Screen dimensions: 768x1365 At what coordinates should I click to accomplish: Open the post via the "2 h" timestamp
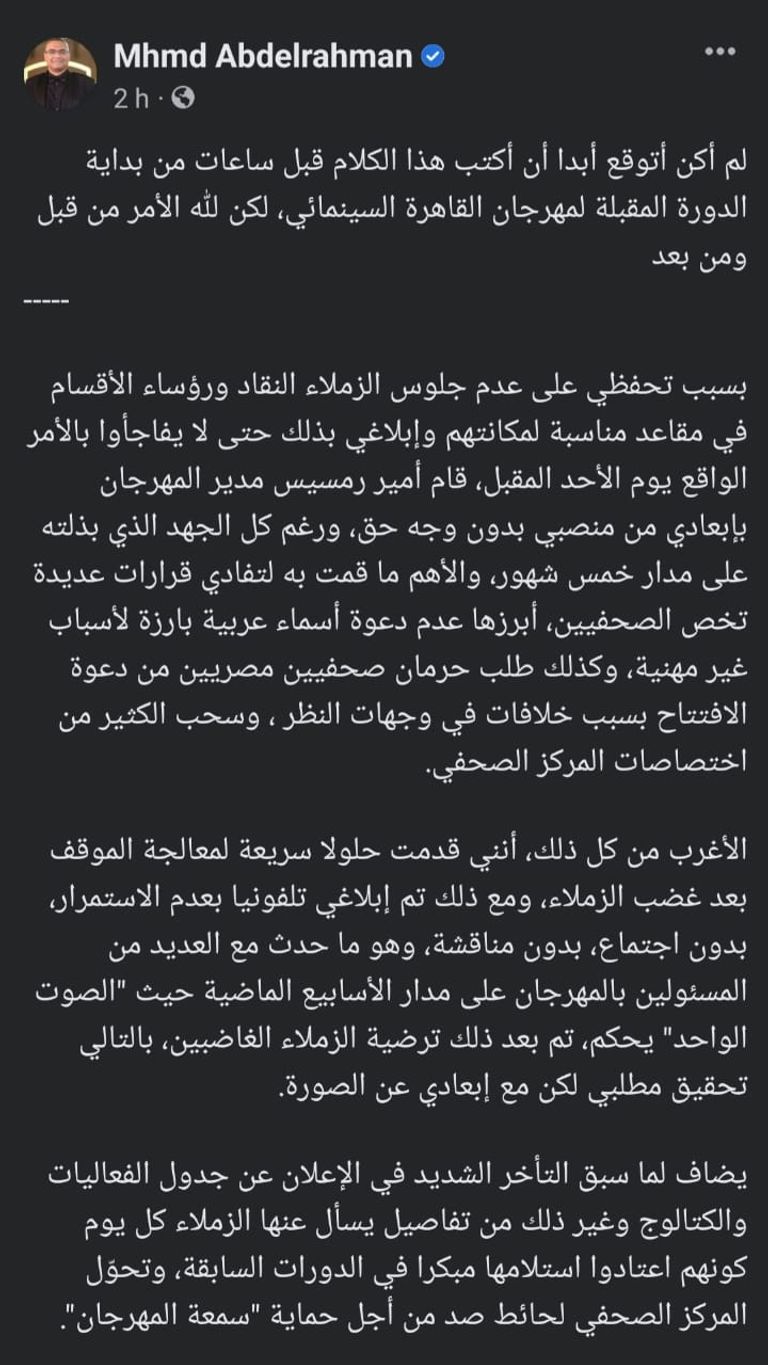click(132, 96)
